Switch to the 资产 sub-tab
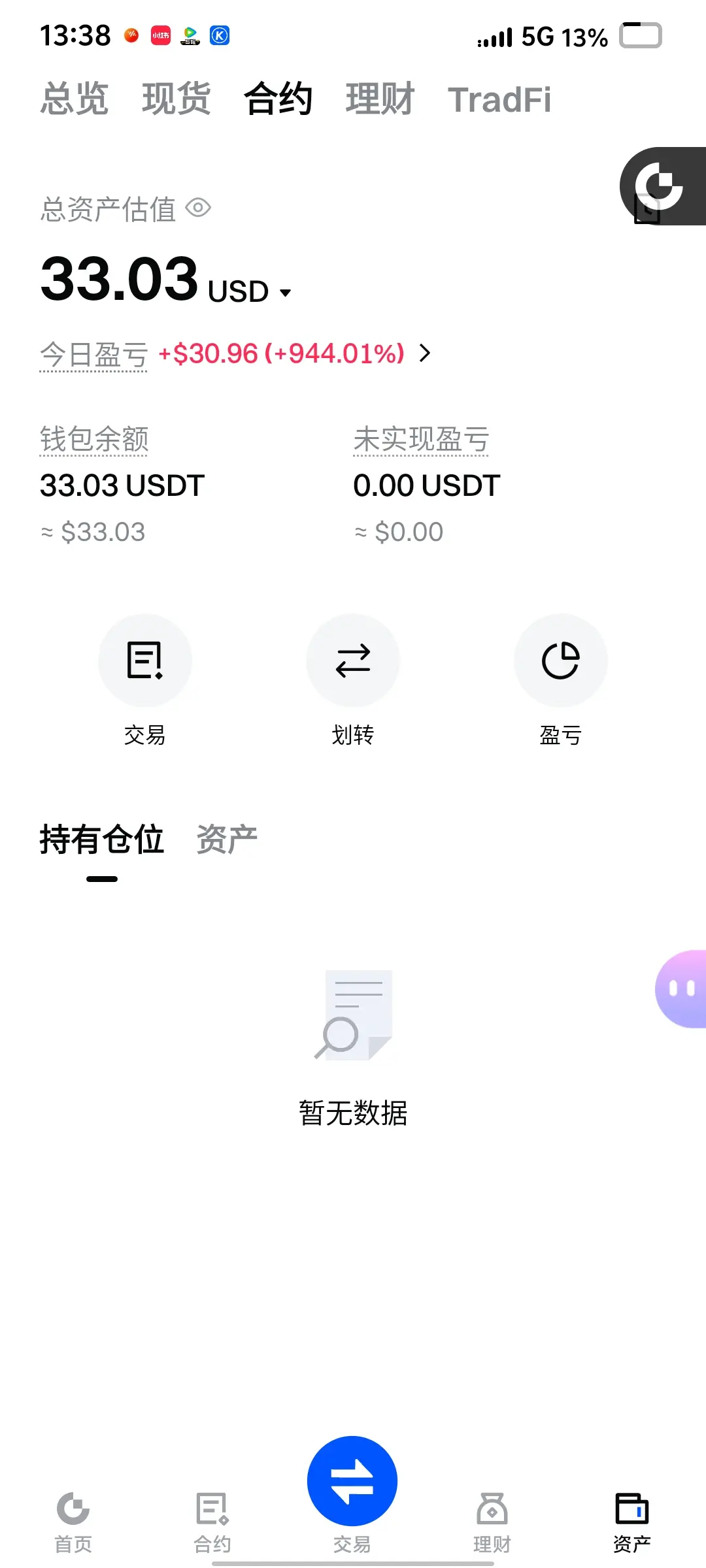Image resolution: width=706 pixels, height=1568 pixels. (x=227, y=840)
